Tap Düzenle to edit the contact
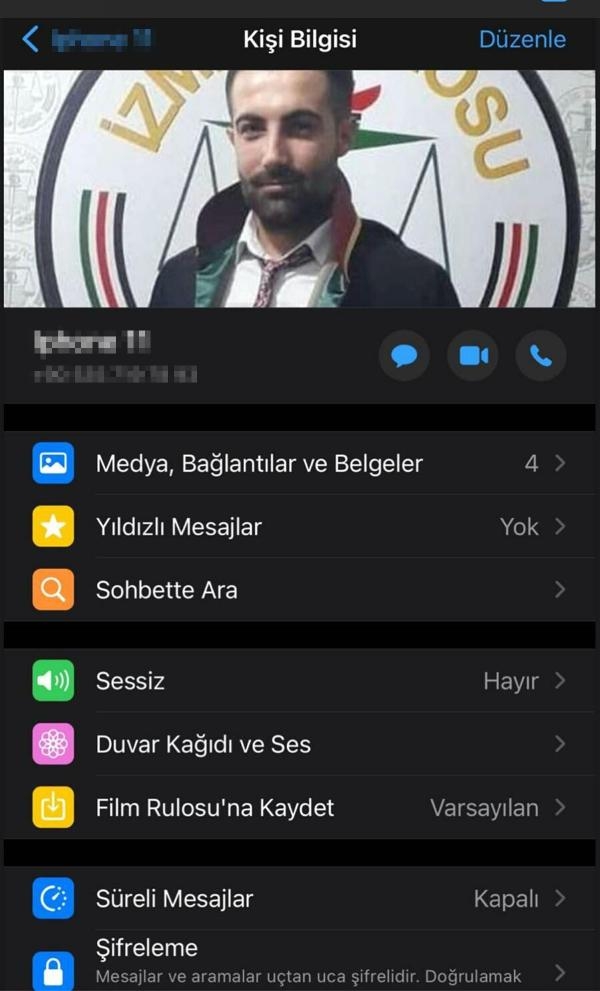 (x=522, y=40)
